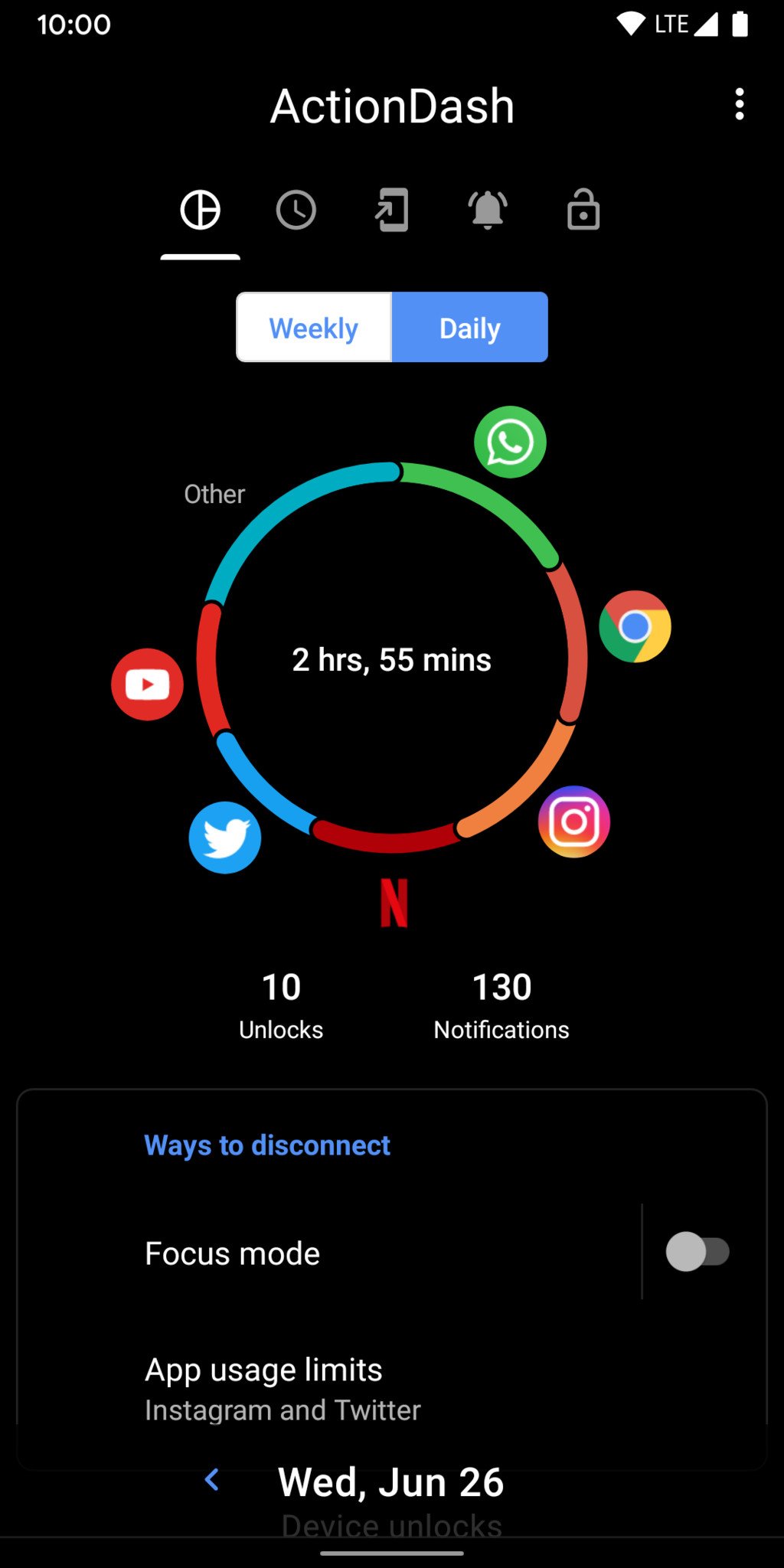This screenshot has height=1568, width=784.
Task: Open Twitter usage from the chart
Action: (x=225, y=838)
